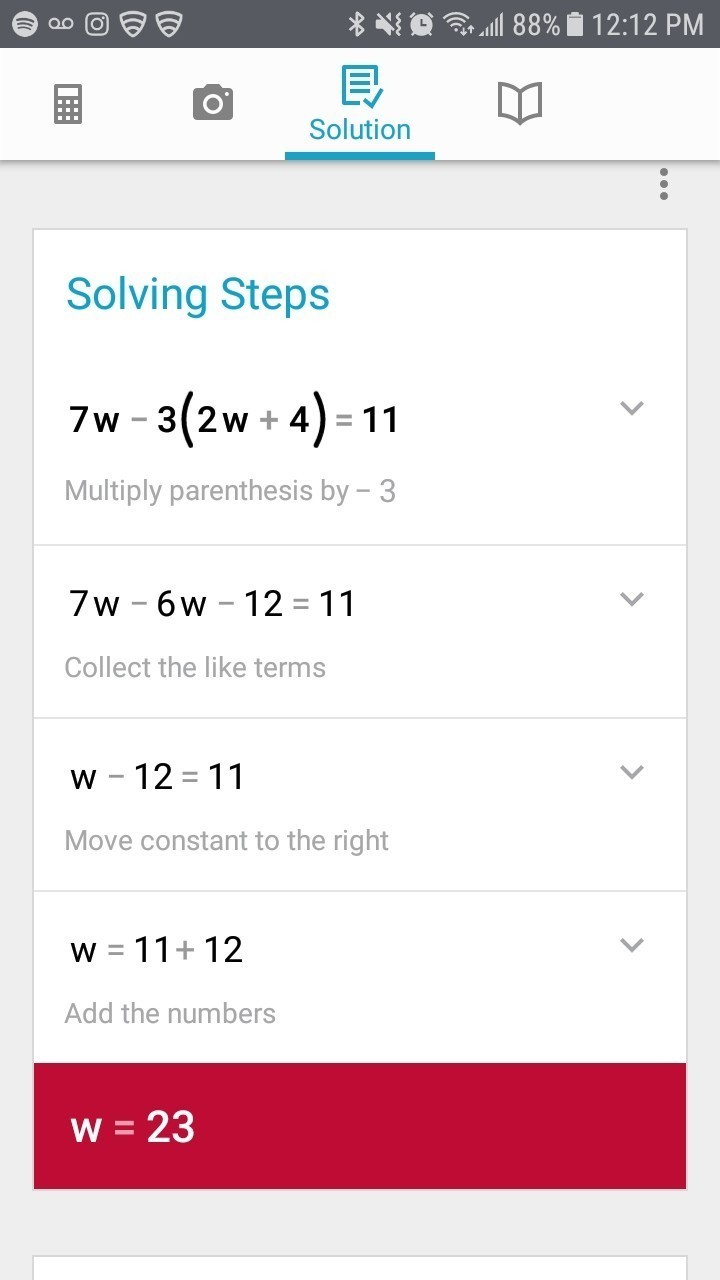The width and height of the screenshot is (720, 1280).
Task: Expand the 'Multiply parenthesis by − 3' step
Action: pyautogui.click(x=631, y=408)
